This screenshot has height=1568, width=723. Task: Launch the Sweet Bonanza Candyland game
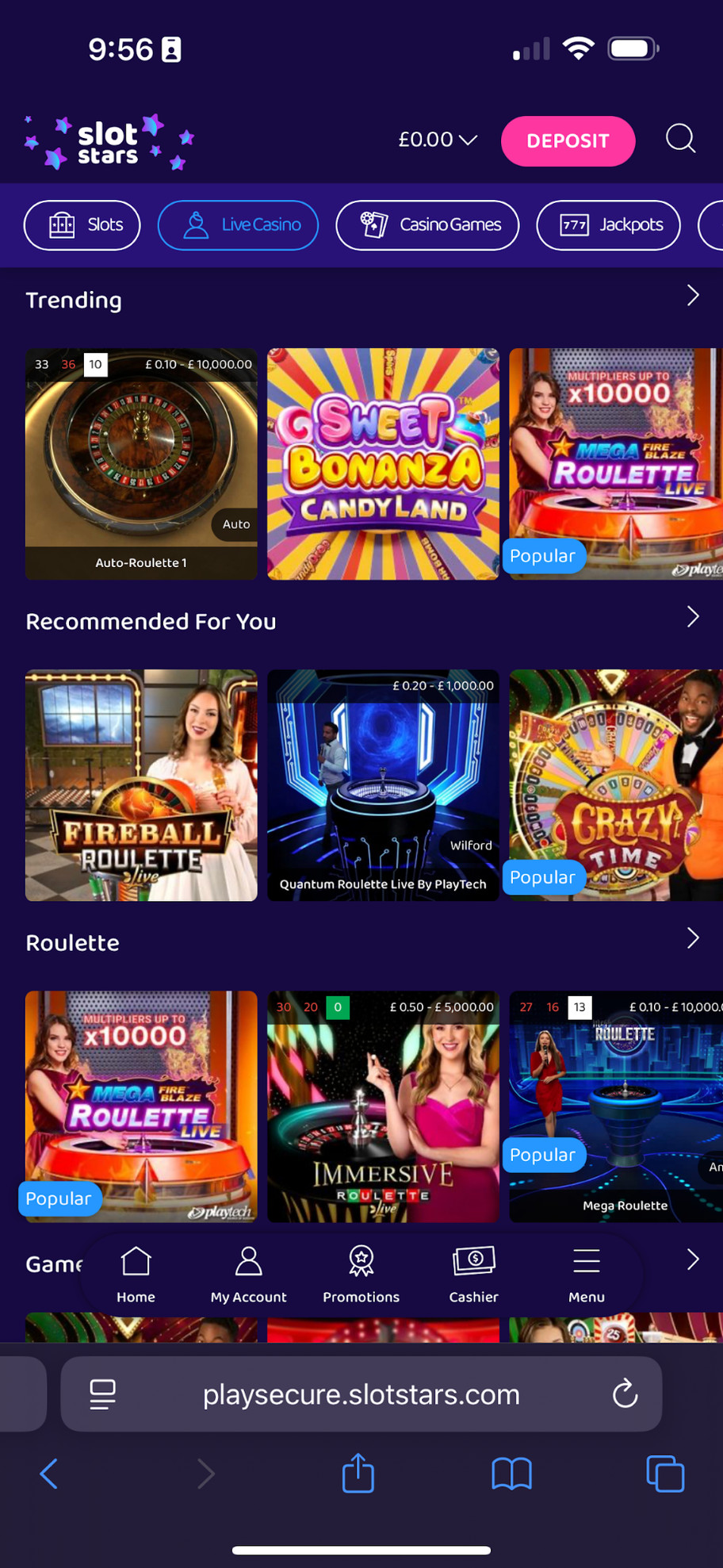(383, 464)
